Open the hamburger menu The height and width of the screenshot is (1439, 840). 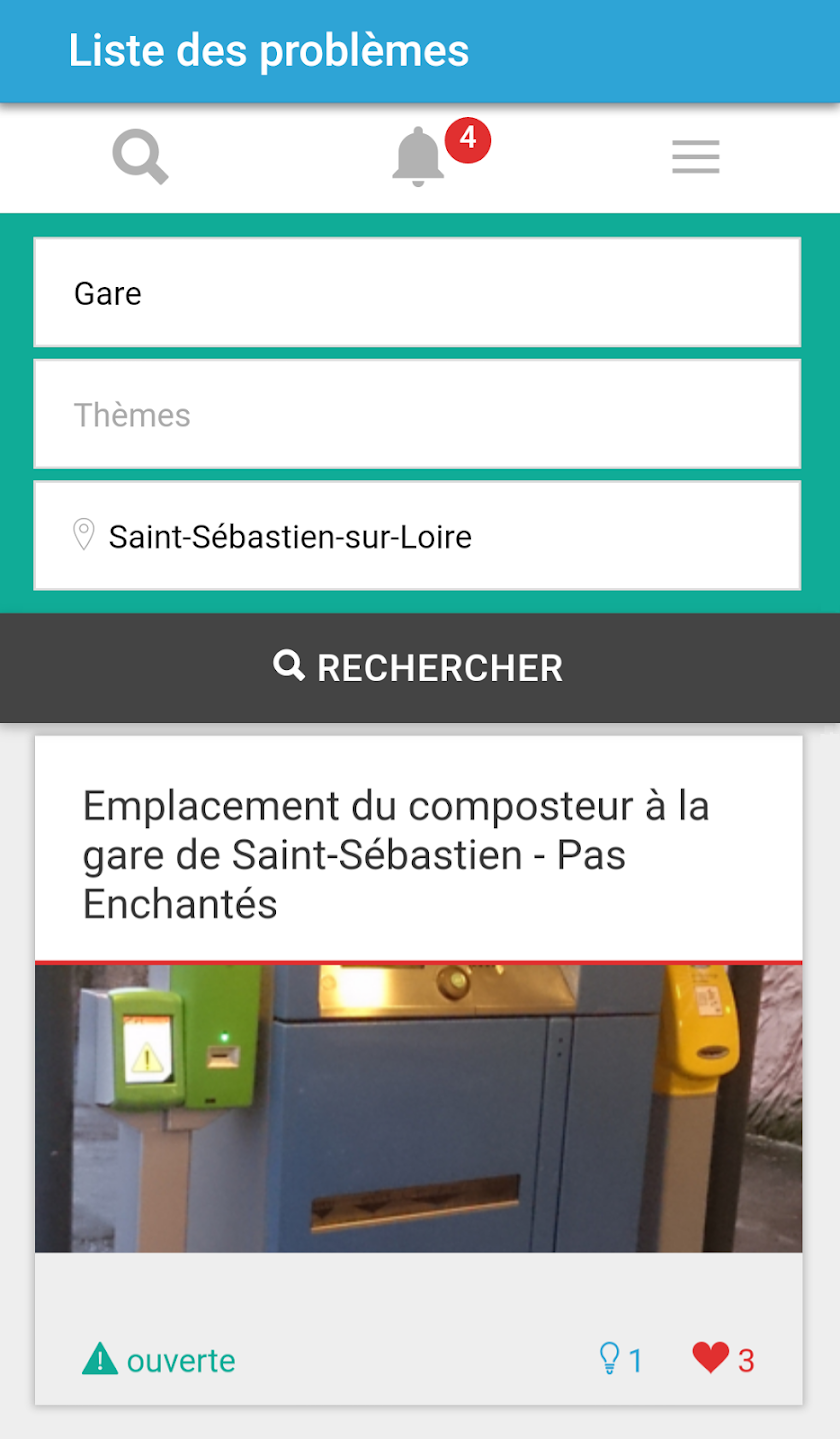point(695,158)
